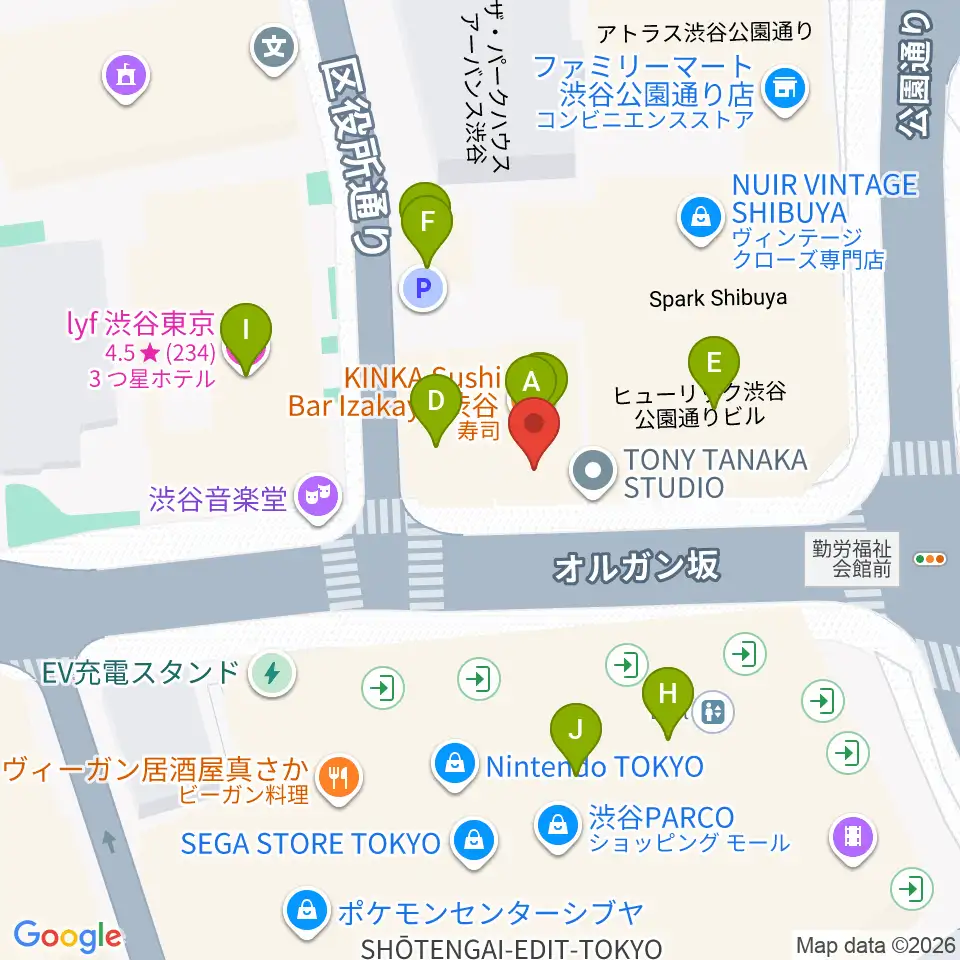Open the NUIR VINTAGE SHIBUYA pin
The image size is (960, 960).
pyautogui.click(x=700, y=219)
